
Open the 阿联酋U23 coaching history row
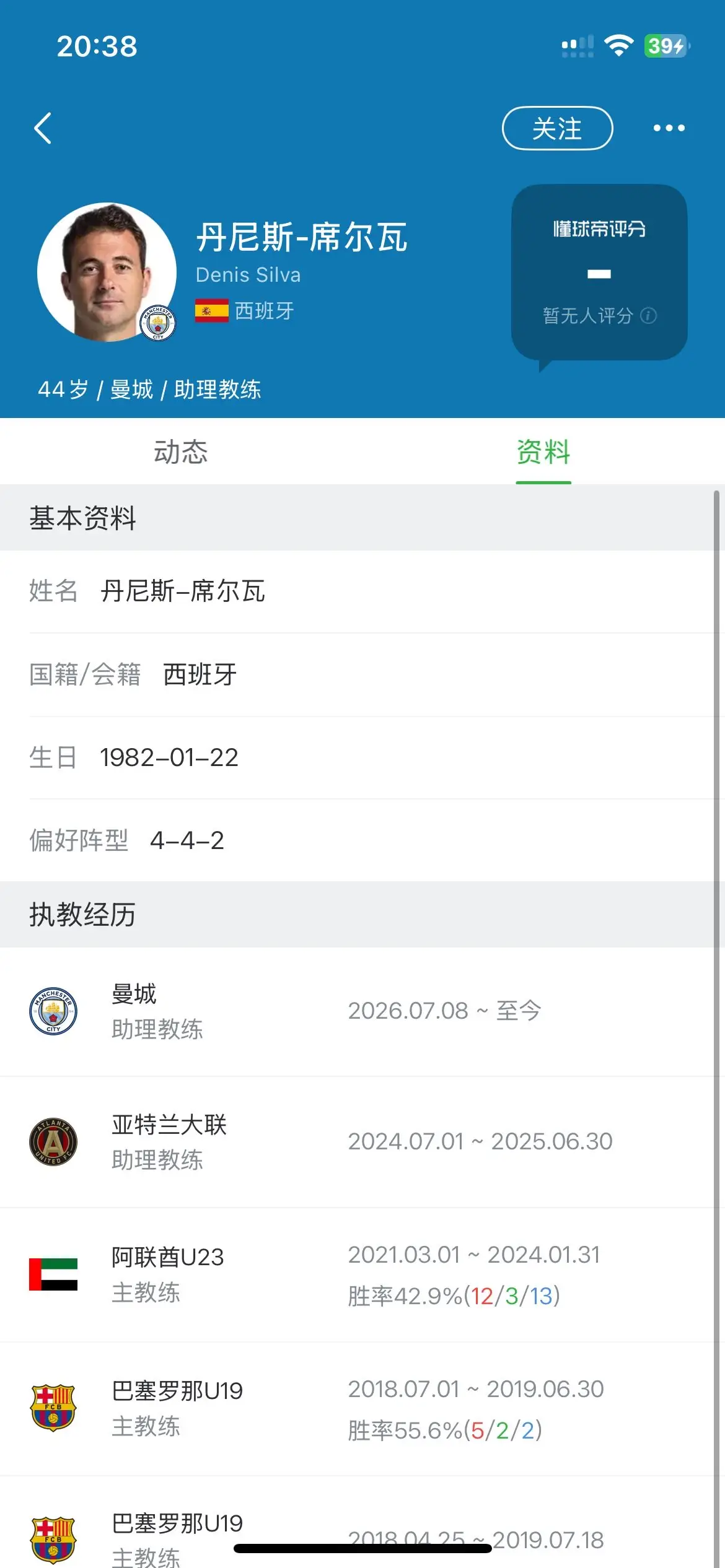[362, 1275]
